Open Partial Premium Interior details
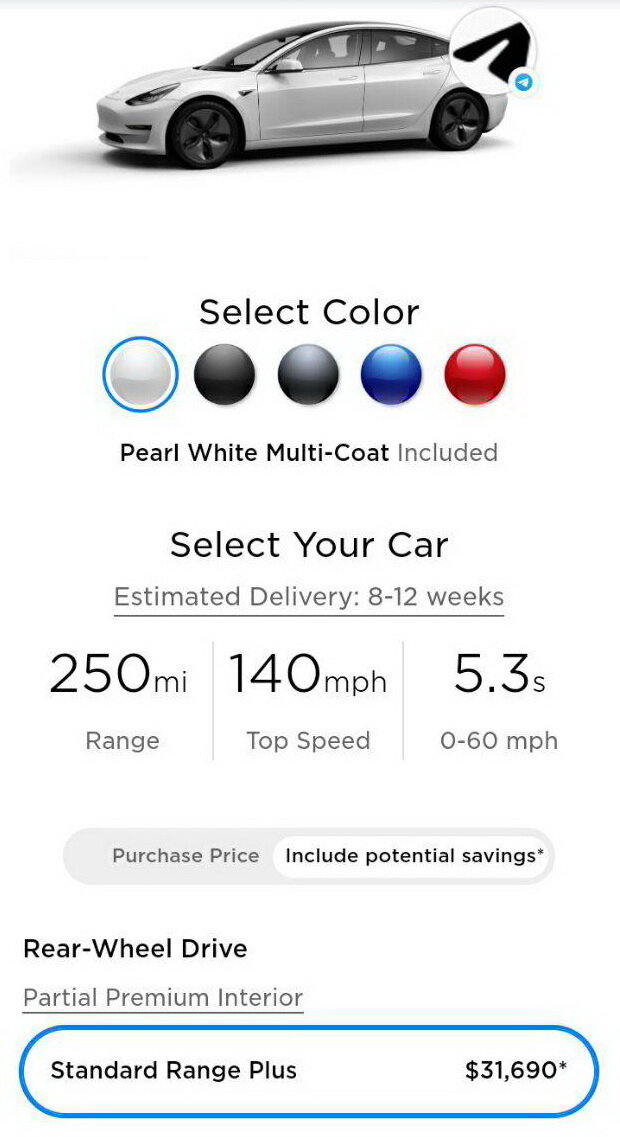The height and width of the screenshot is (1137, 620). (163, 998)
